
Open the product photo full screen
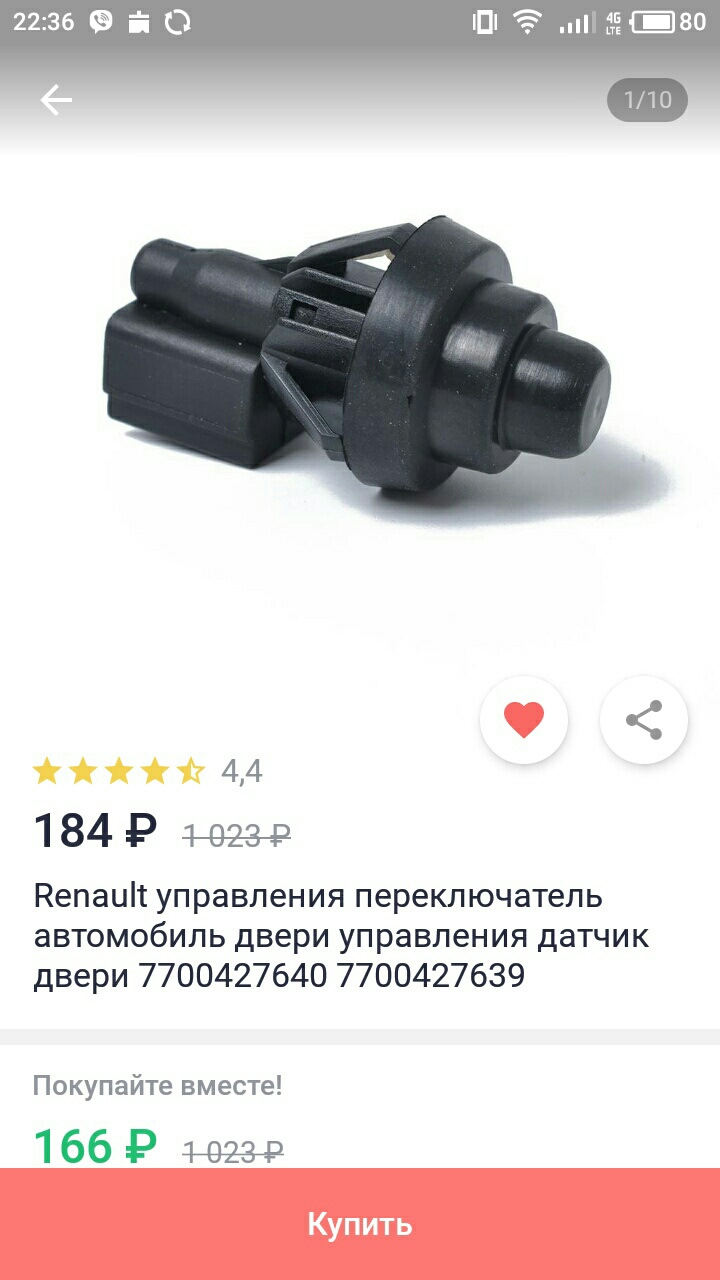coord(360,390)
